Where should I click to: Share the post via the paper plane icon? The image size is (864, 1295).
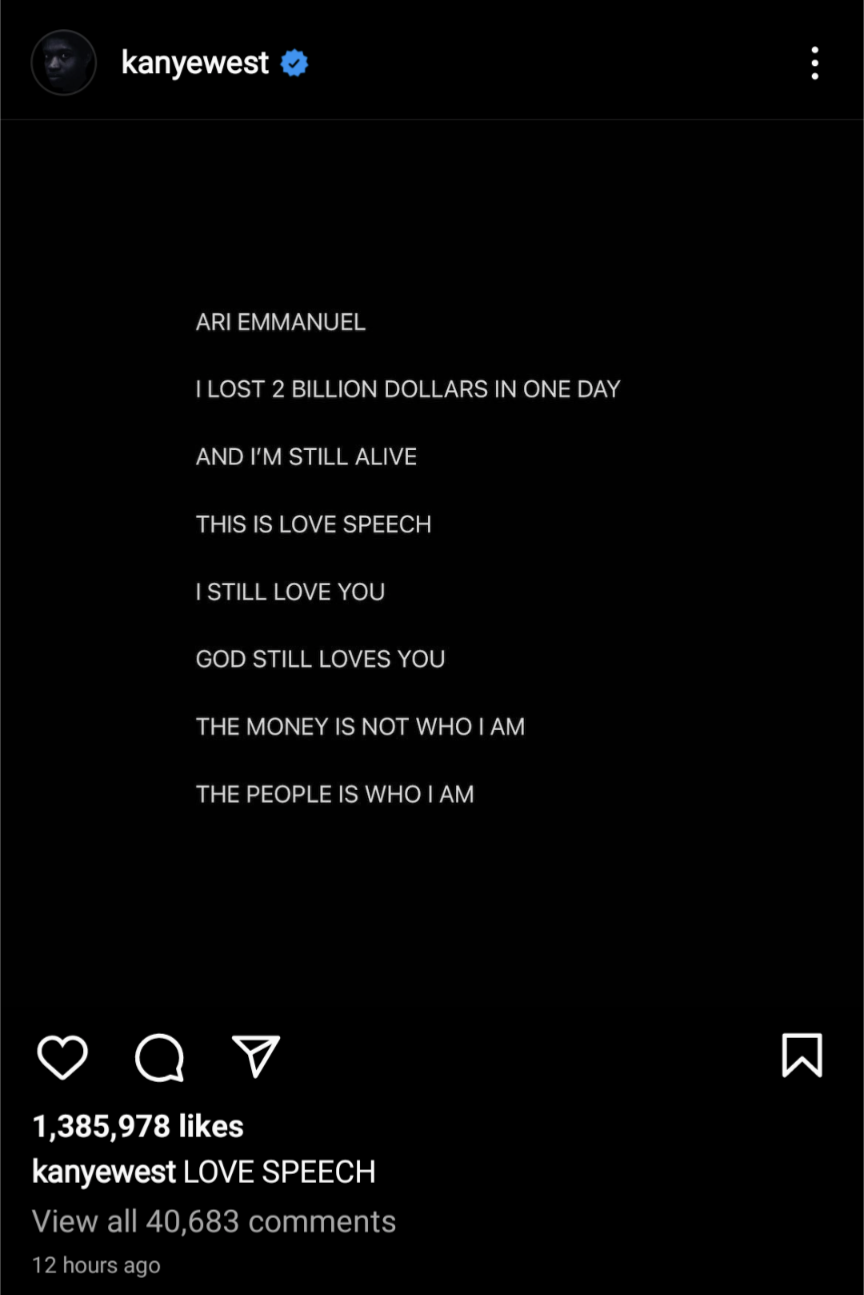tap(255, 1056)
